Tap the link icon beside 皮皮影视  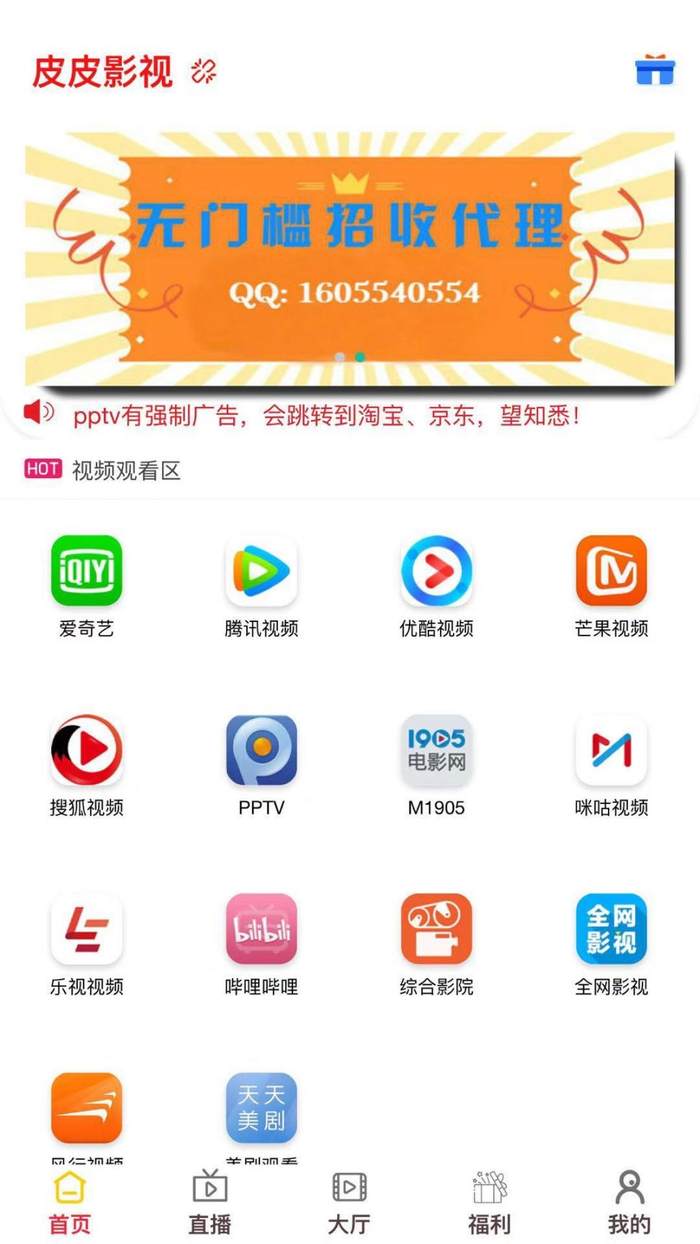point(204,71)
